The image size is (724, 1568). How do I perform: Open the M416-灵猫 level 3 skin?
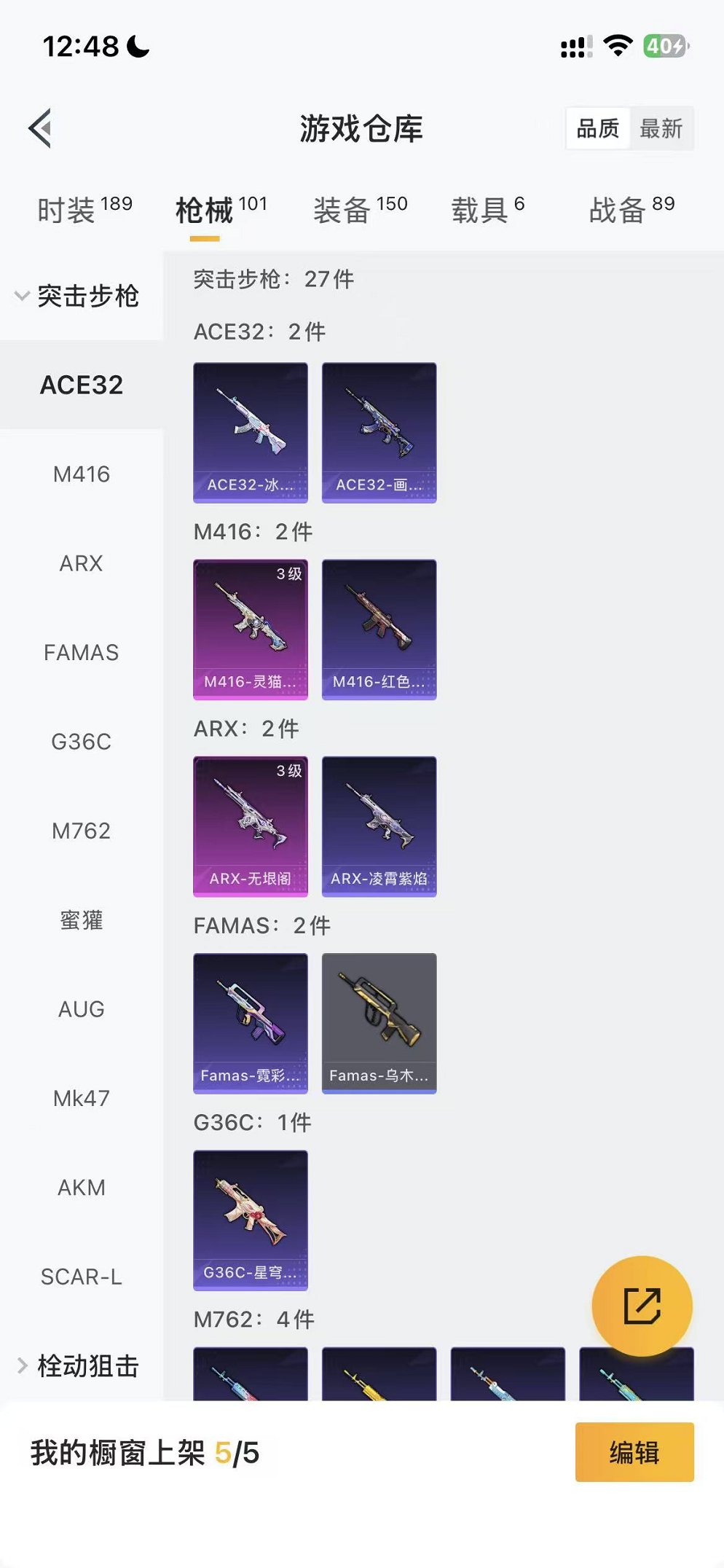[251, 629]
